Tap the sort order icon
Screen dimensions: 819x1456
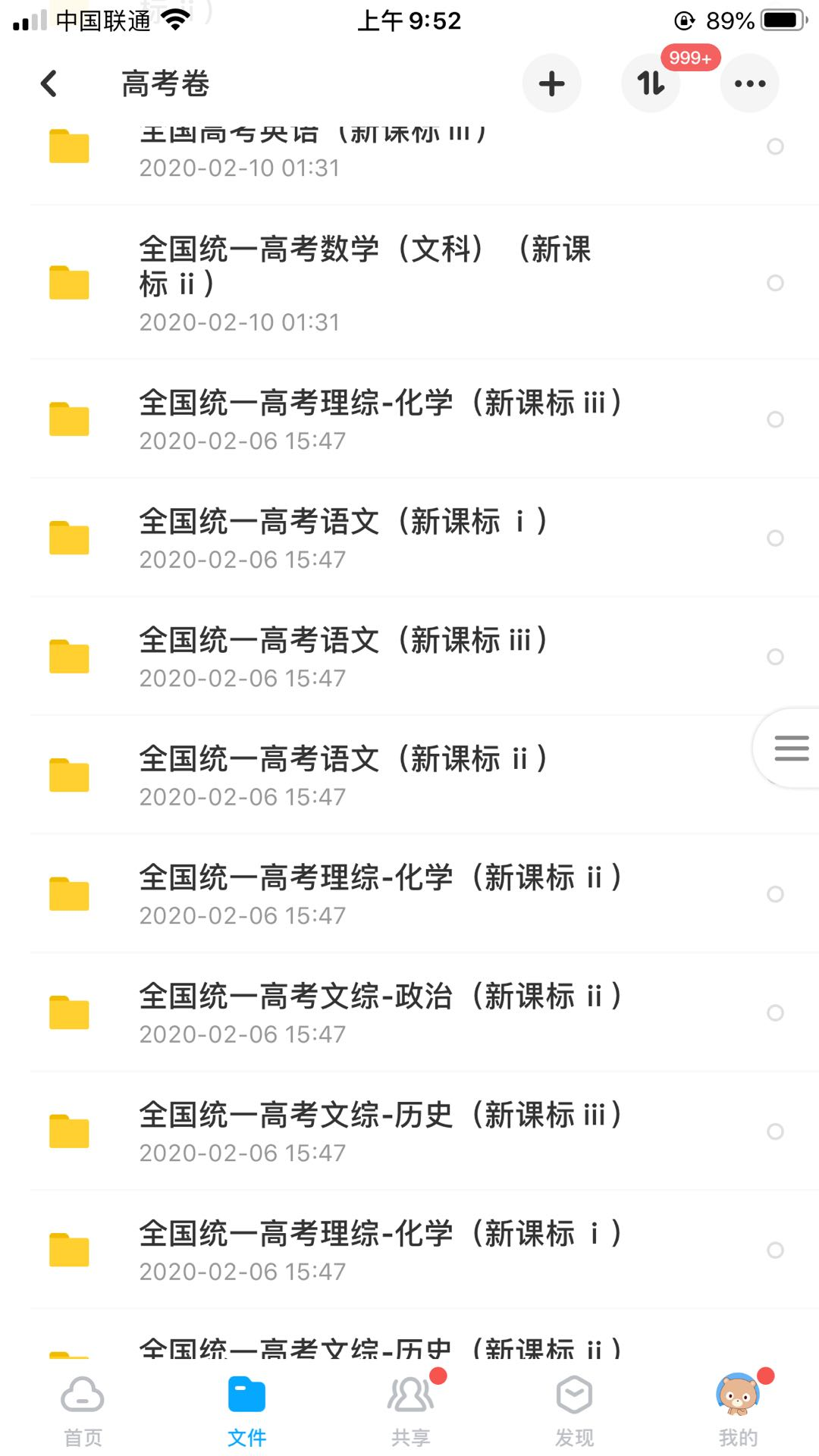coord(650,83)
